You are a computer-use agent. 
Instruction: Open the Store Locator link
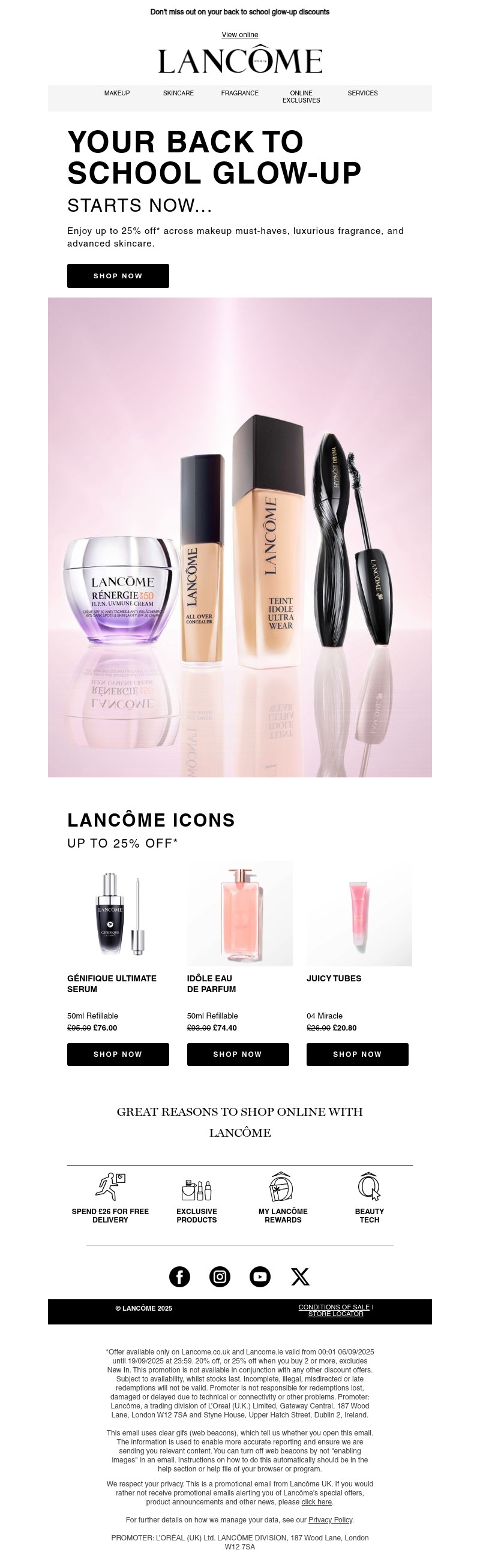(x=335, y=1314)
